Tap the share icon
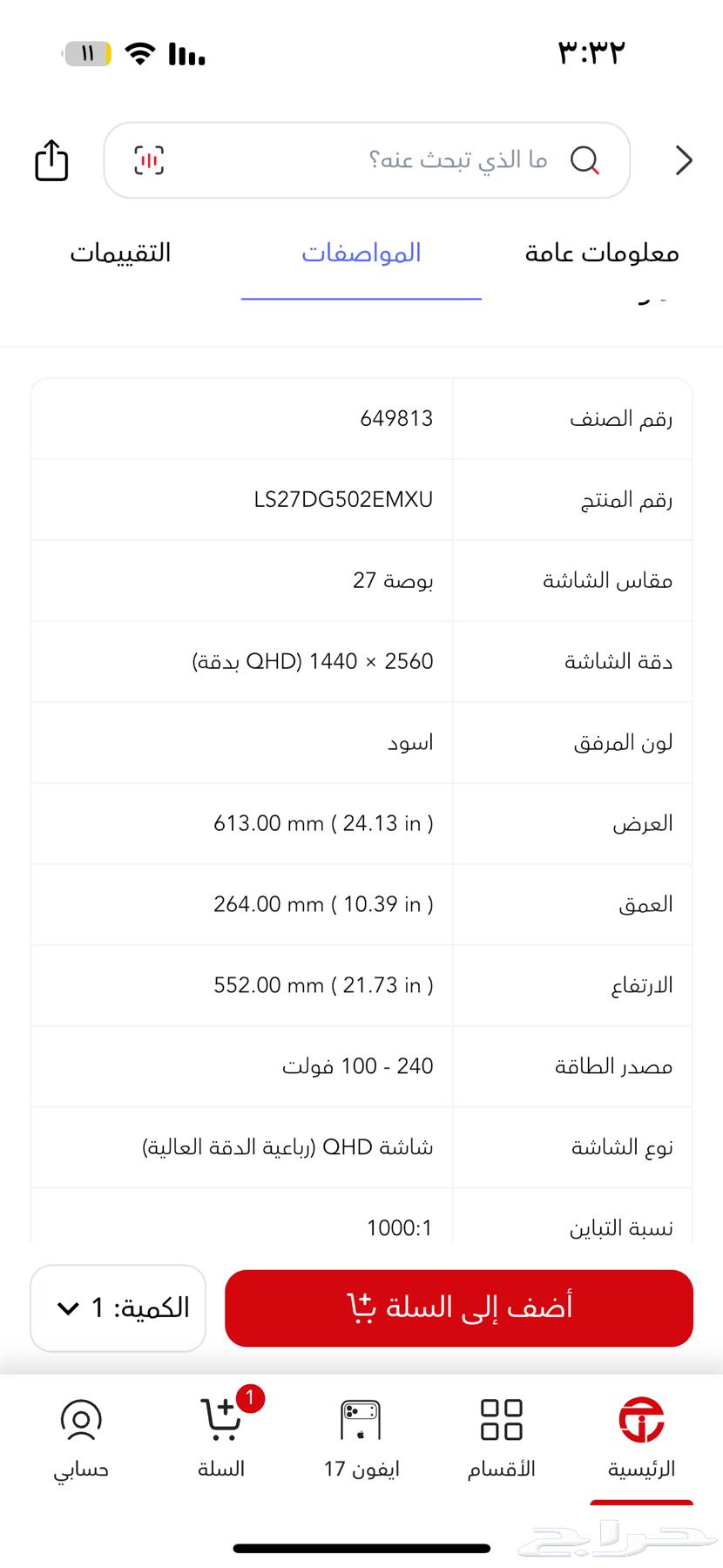 coord(51,160)
